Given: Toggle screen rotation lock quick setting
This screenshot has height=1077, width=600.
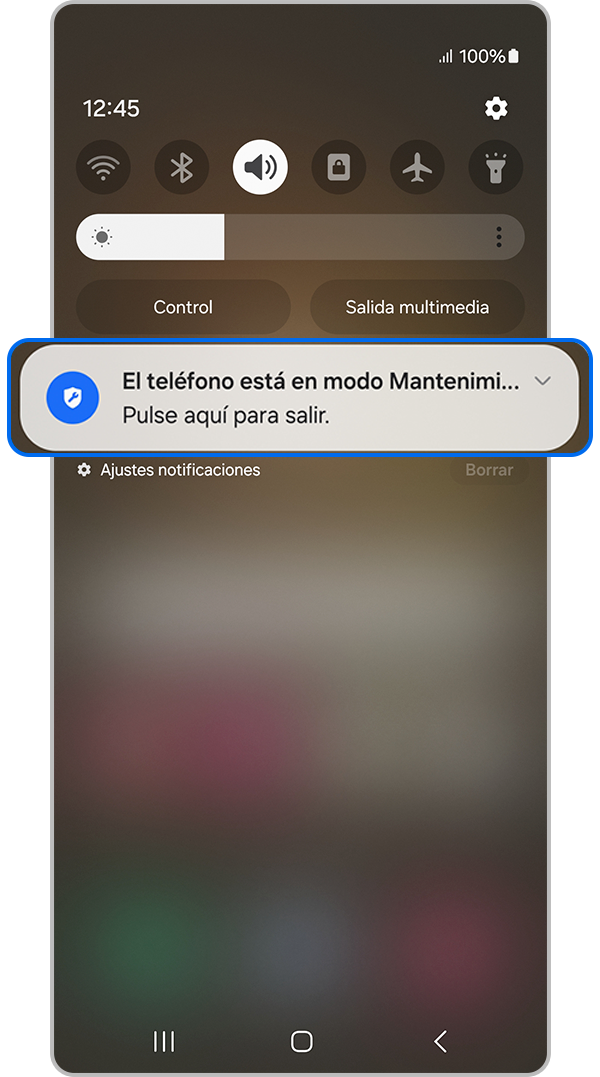Looking at the screenshot, I should click(339, 167).
